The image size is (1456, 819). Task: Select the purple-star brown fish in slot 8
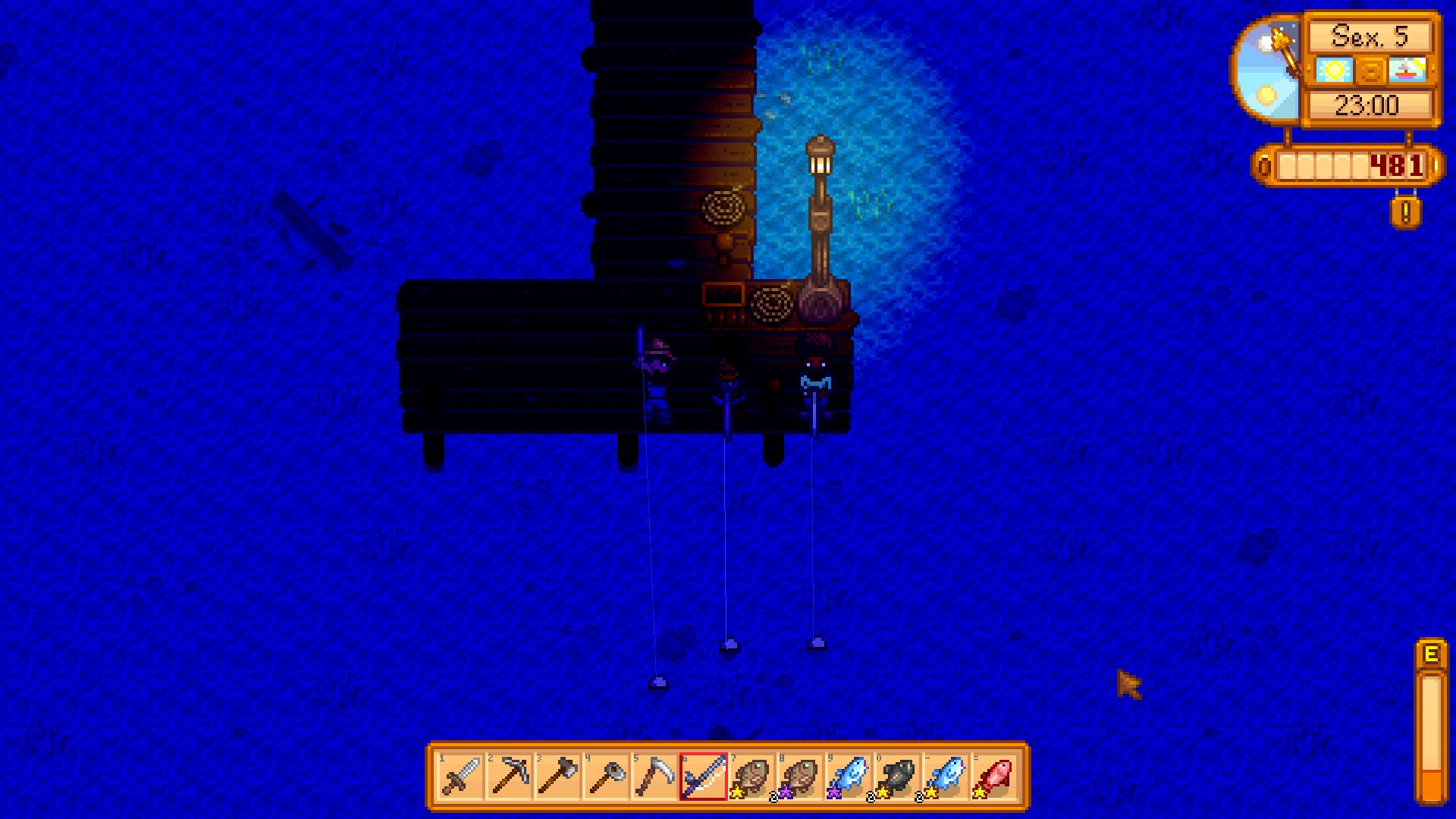[801, 777]
